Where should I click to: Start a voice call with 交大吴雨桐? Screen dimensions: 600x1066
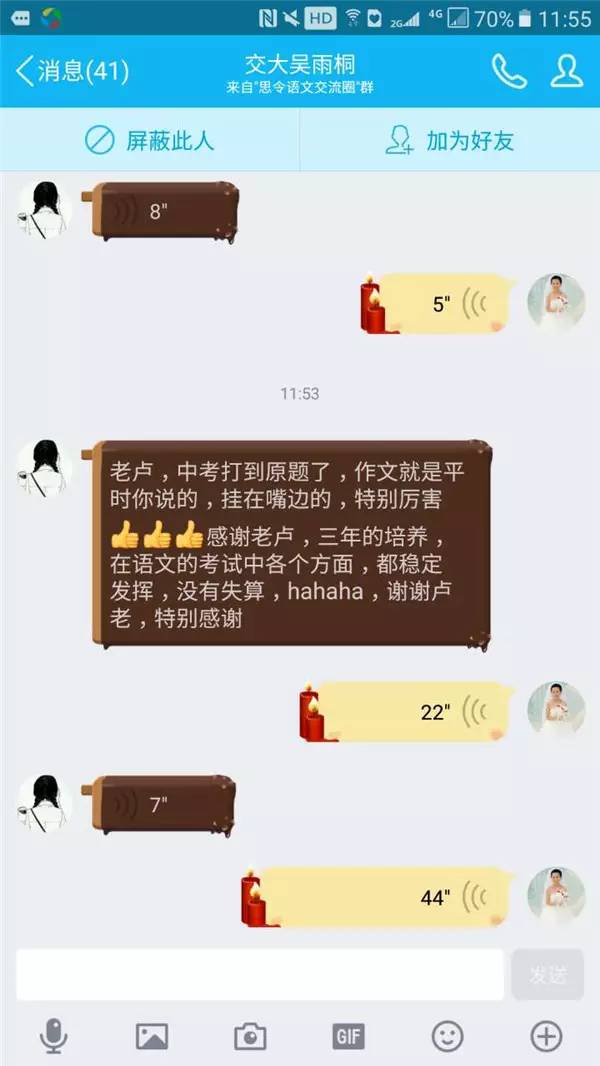pyautogui.click(x=508, y=71)
